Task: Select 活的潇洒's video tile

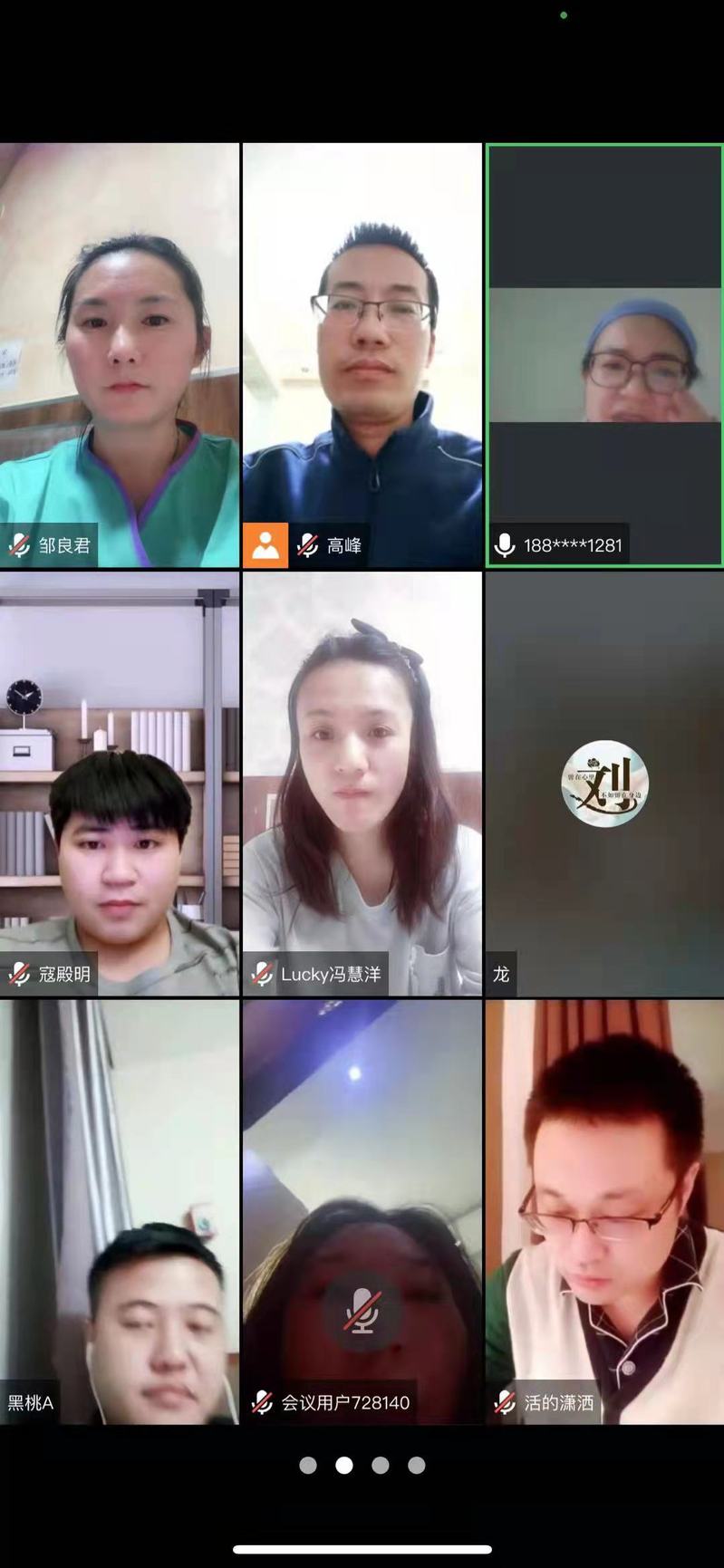Action: 604,1212
